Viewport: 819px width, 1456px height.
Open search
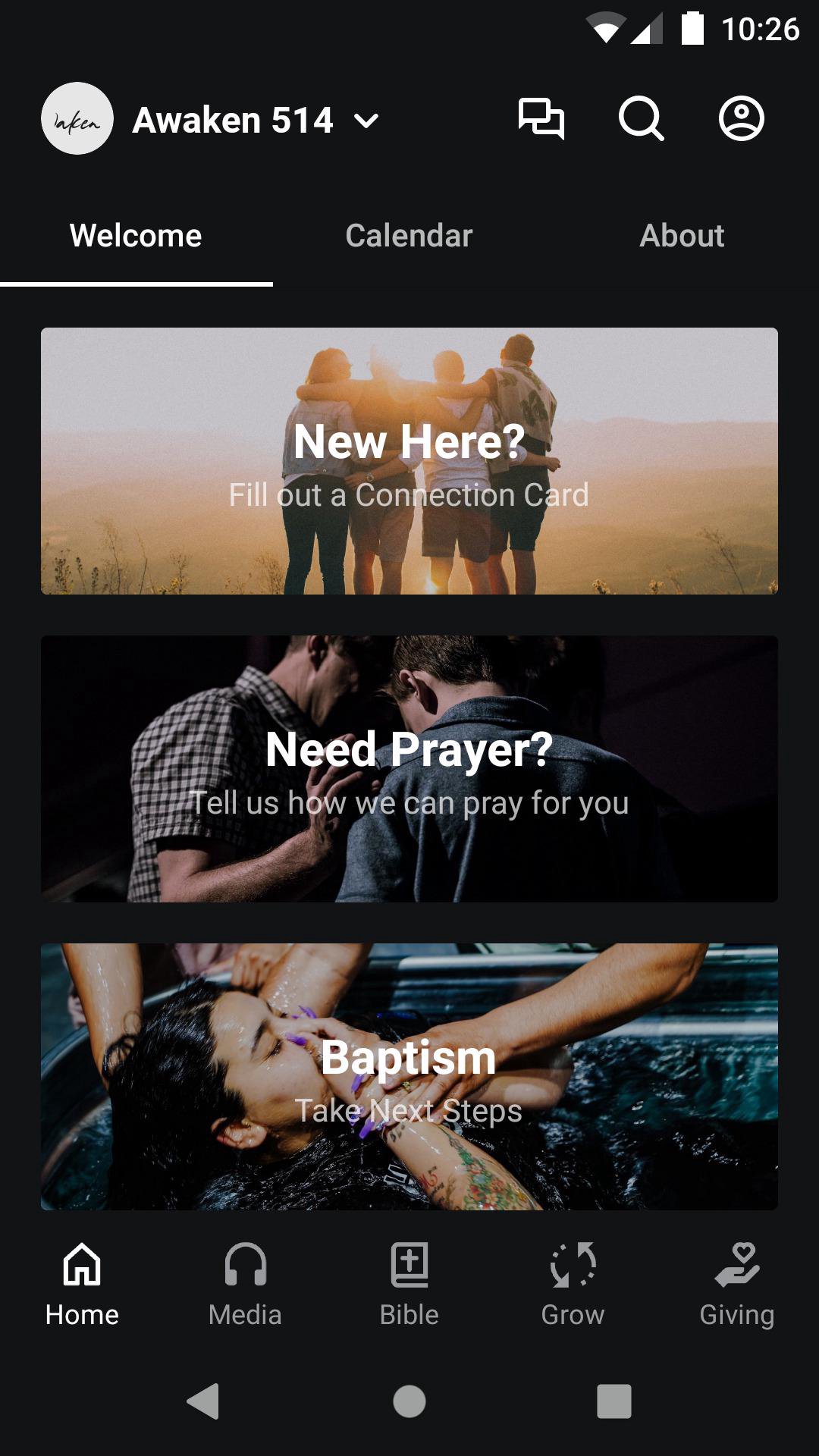pyautogui.click(x=641, y=119)
